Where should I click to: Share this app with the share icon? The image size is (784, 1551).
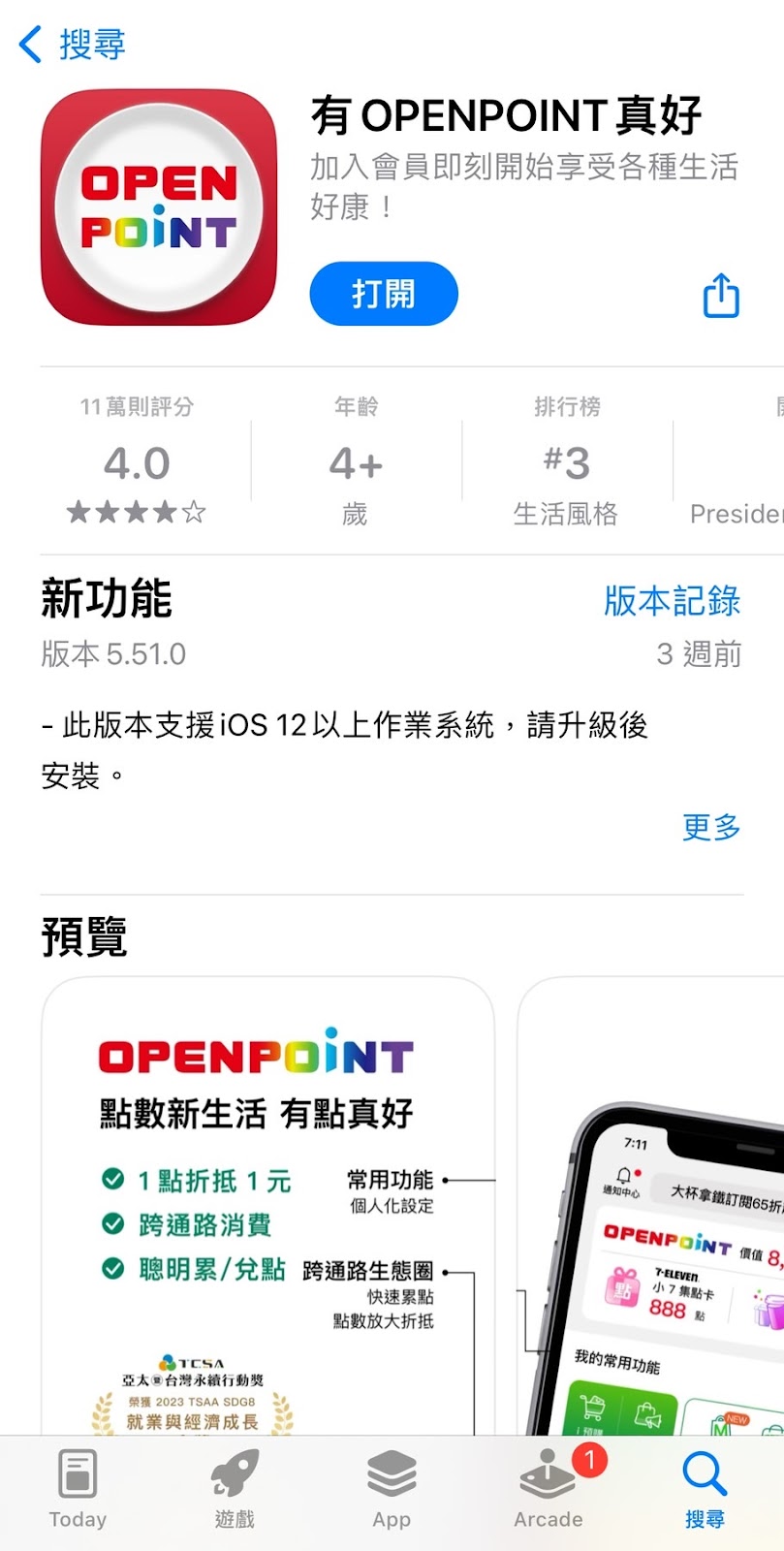tap(721, 295)
